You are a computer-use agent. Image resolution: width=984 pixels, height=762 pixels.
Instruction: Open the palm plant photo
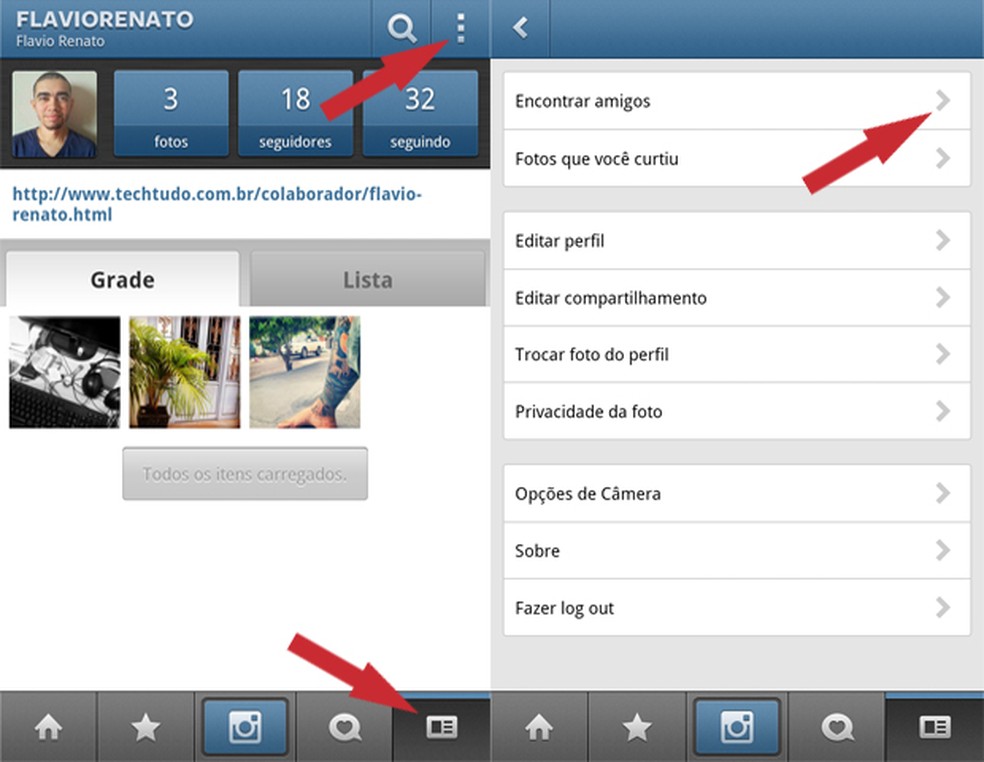point(185,372)
